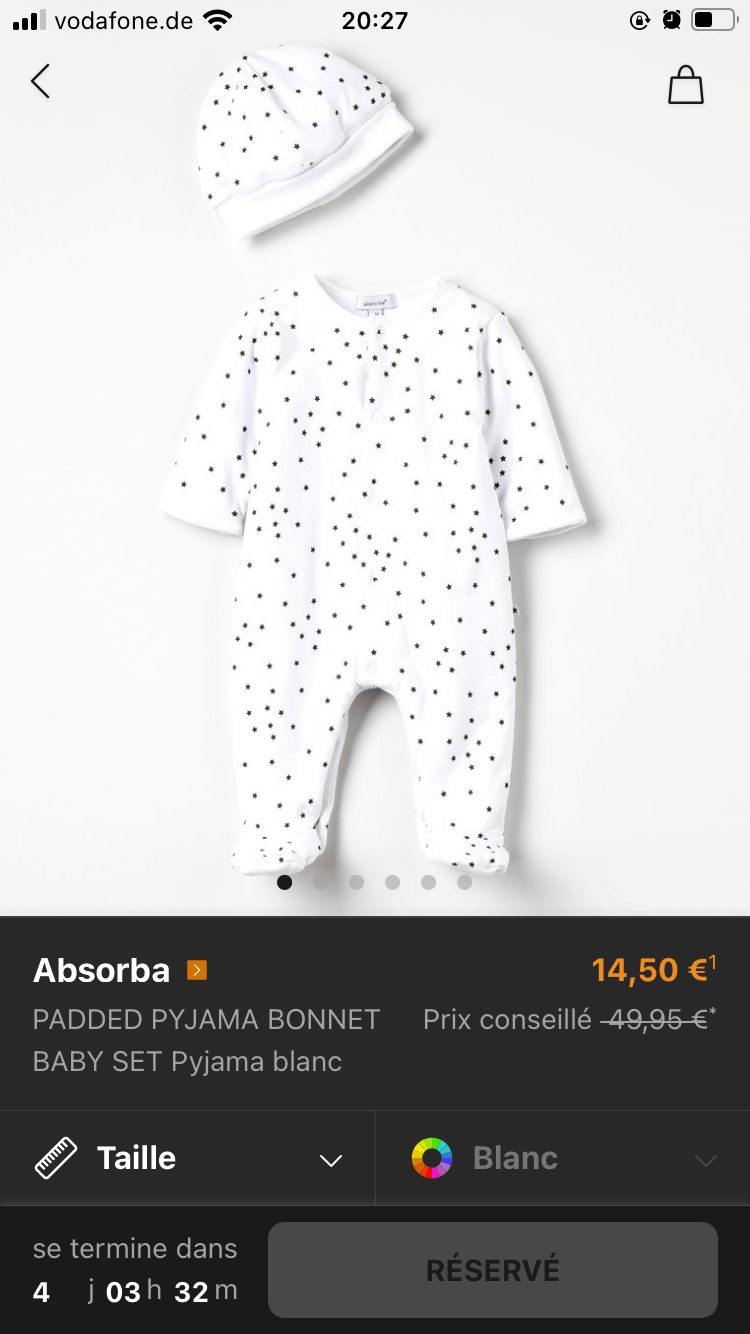Image resolution: width=750 pixels, height=1334 pixels.
Task: Select the first carousel dot
Action: coord(285,882)
